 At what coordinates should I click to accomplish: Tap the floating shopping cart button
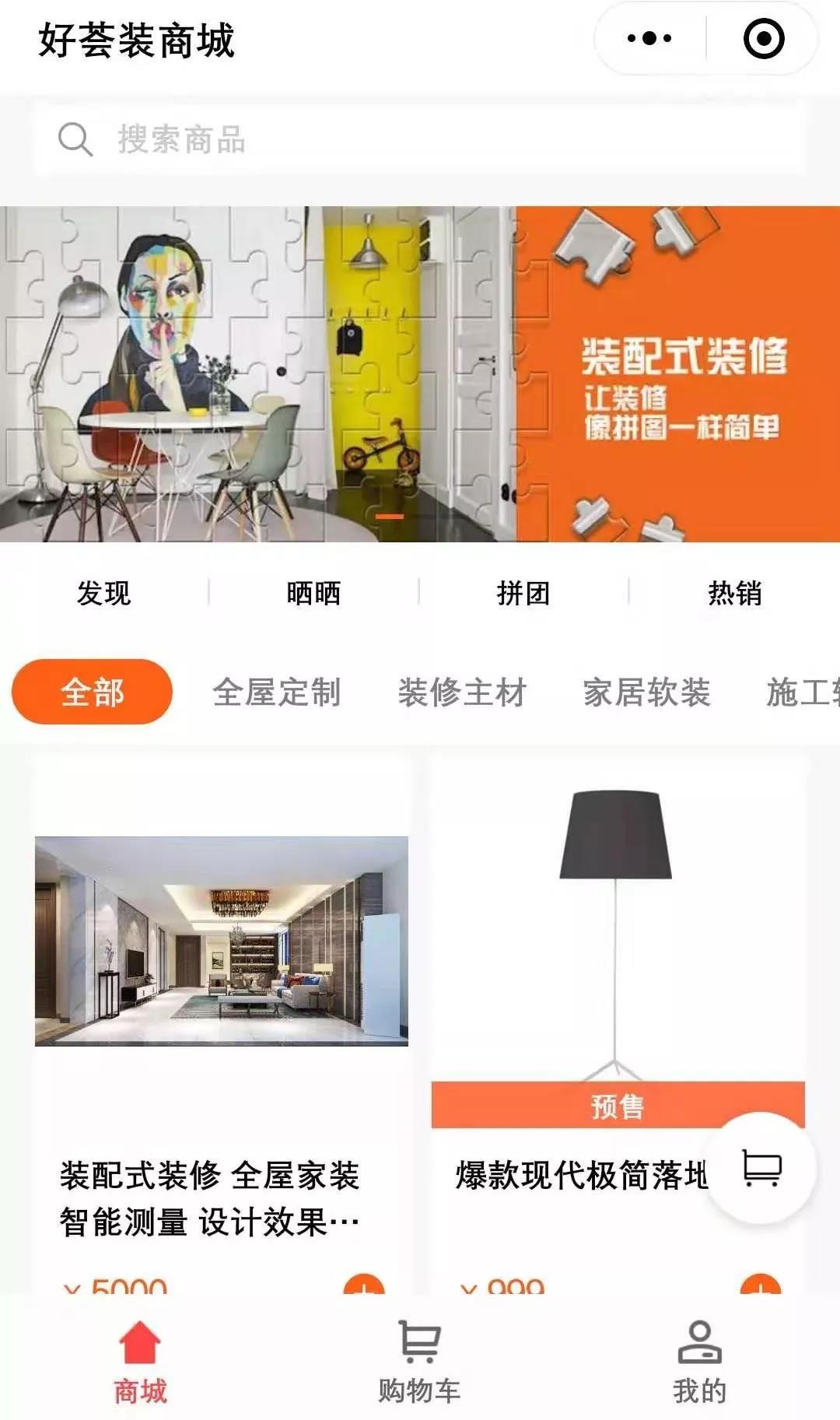click(x=761, y=1167)
